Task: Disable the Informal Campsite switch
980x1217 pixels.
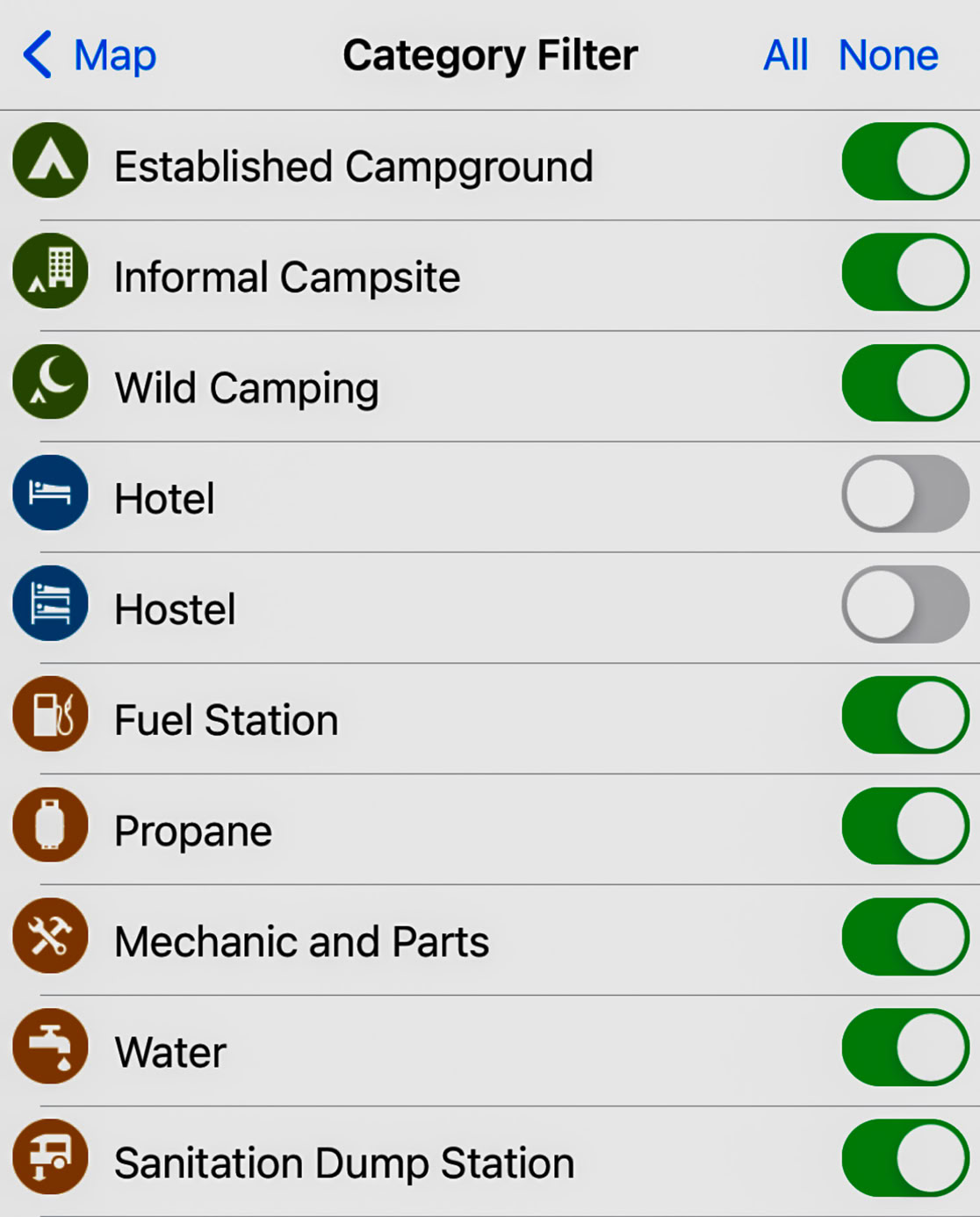Action: [904, 273]
